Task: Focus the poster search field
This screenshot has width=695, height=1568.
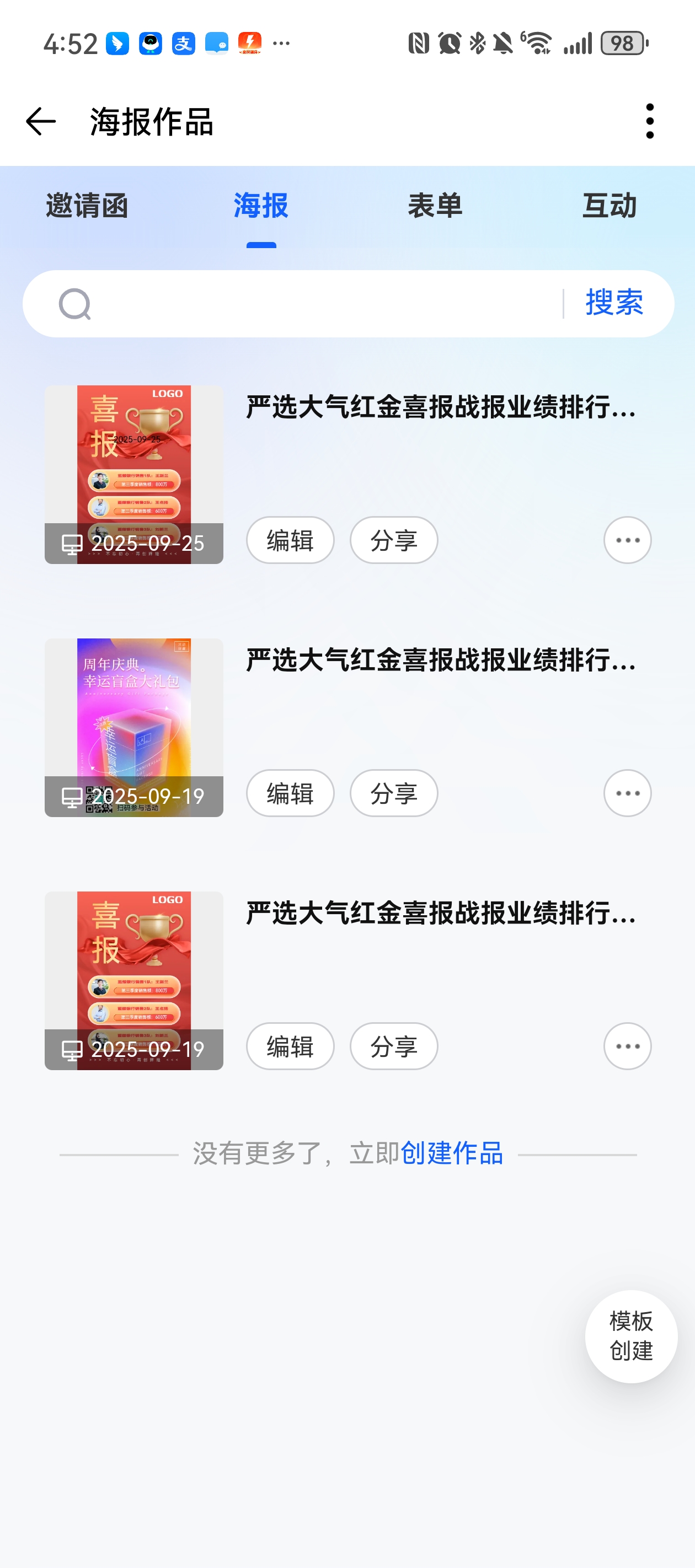Action: coord(323,304)
